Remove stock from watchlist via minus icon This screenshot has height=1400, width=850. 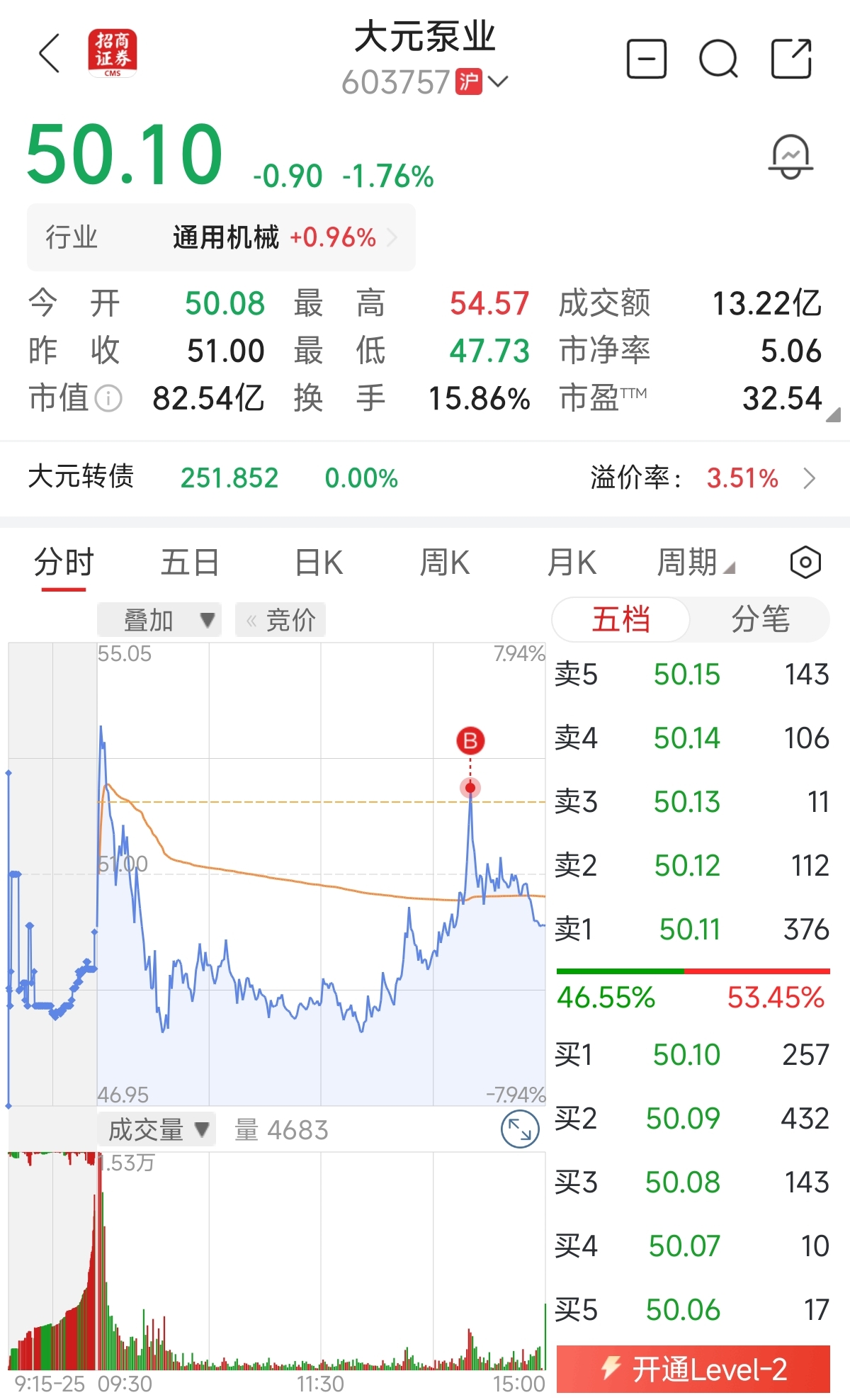click(647, 59)
